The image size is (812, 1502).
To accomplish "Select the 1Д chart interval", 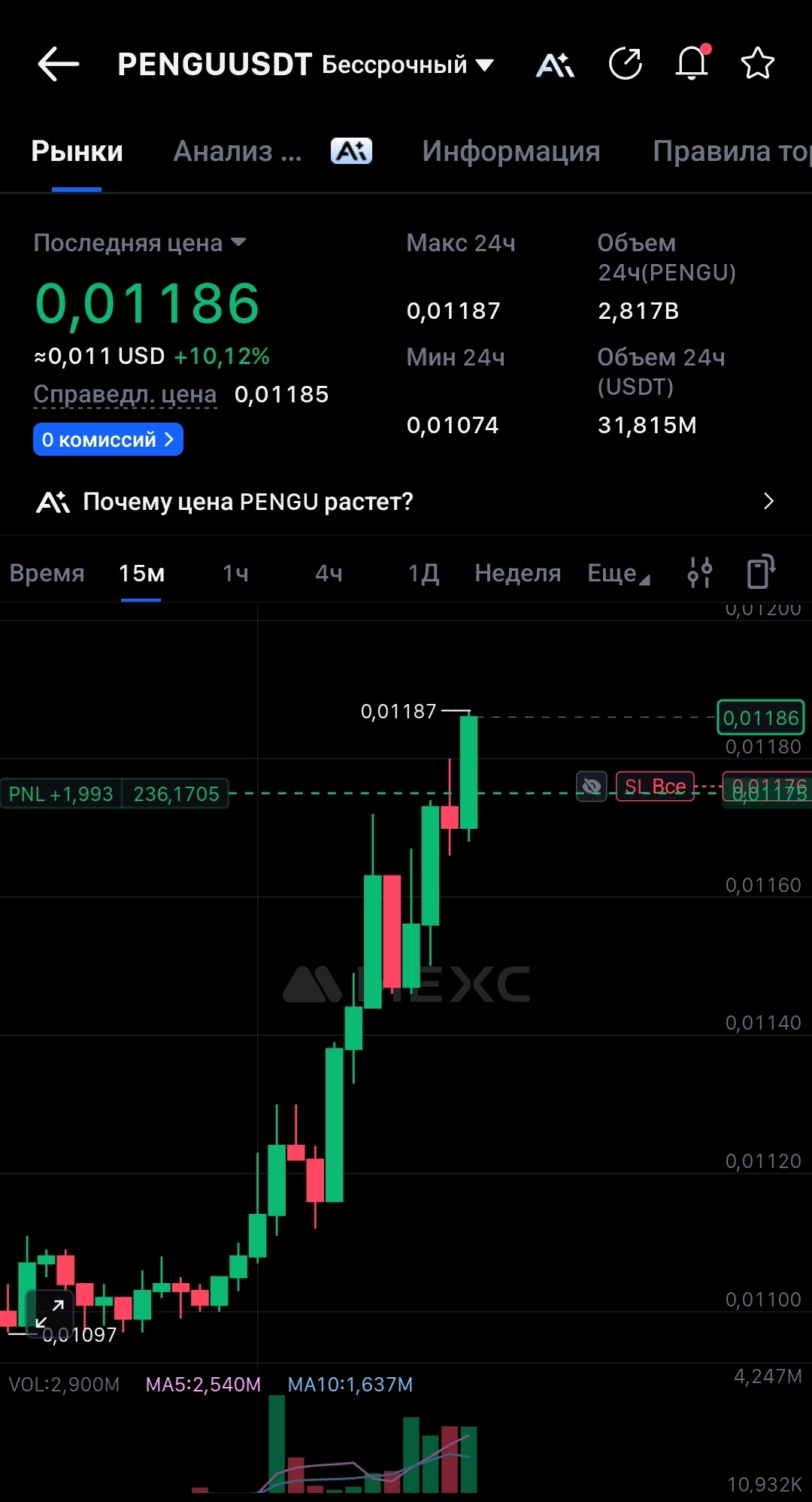I will [423, 573].
